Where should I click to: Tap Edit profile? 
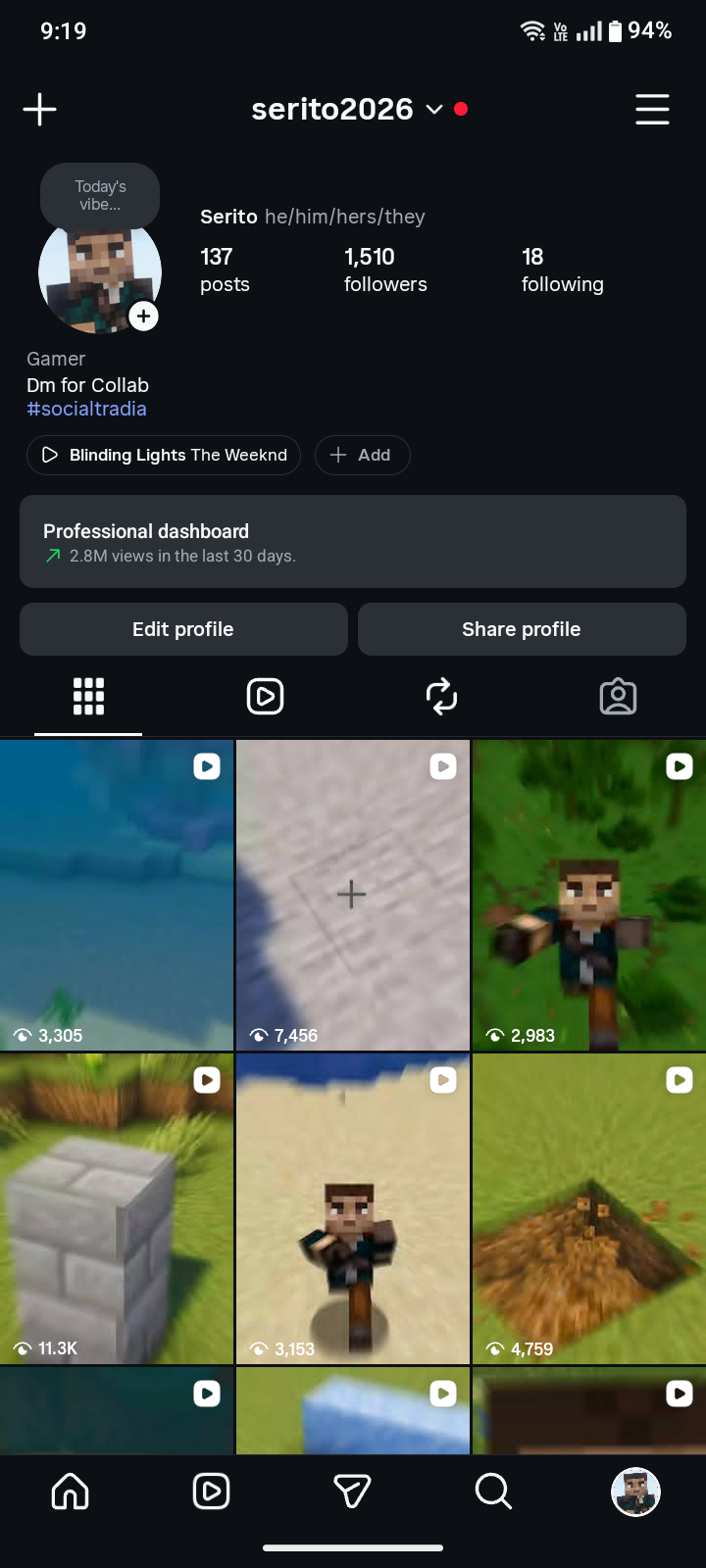click(183, 629)
